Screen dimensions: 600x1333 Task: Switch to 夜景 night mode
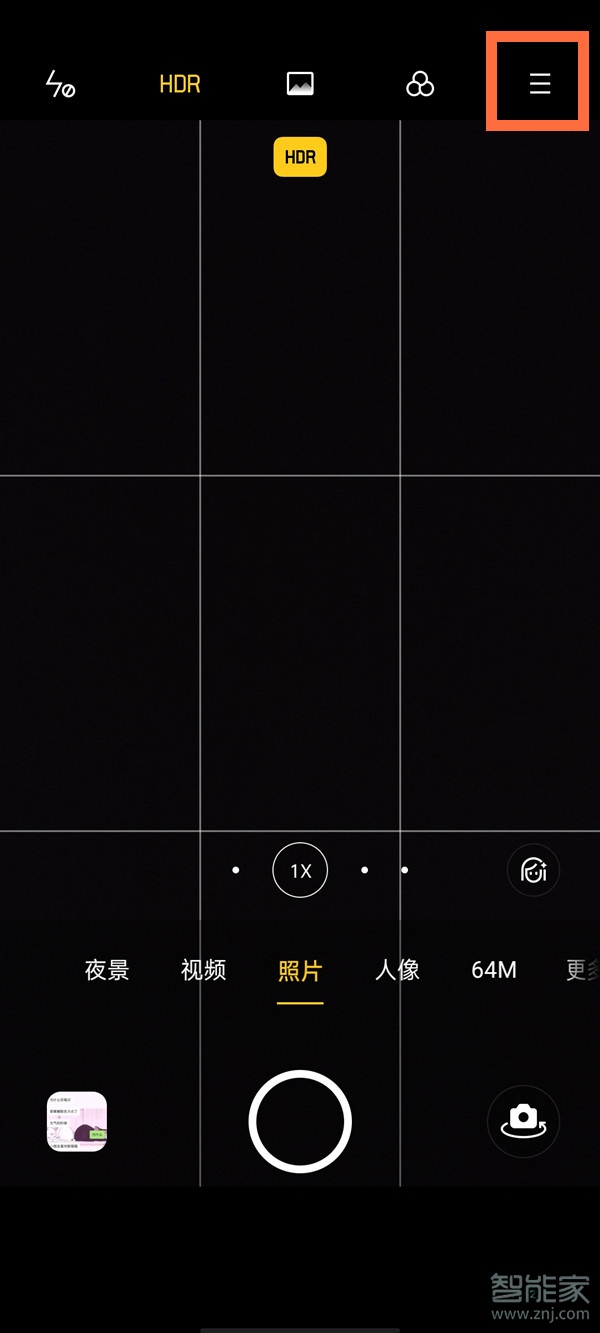[107, 970]
